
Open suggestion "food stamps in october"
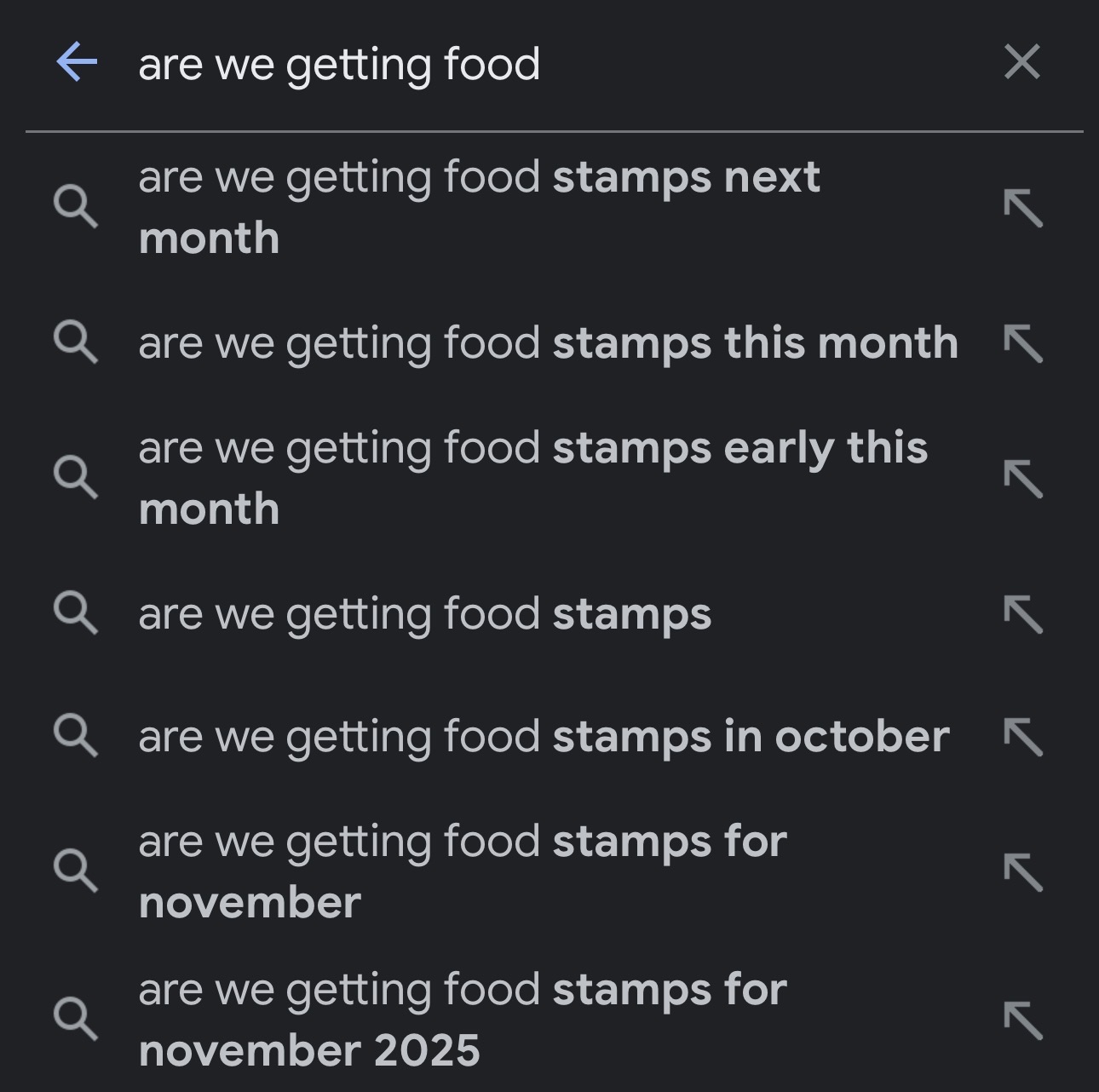(544, 737)
